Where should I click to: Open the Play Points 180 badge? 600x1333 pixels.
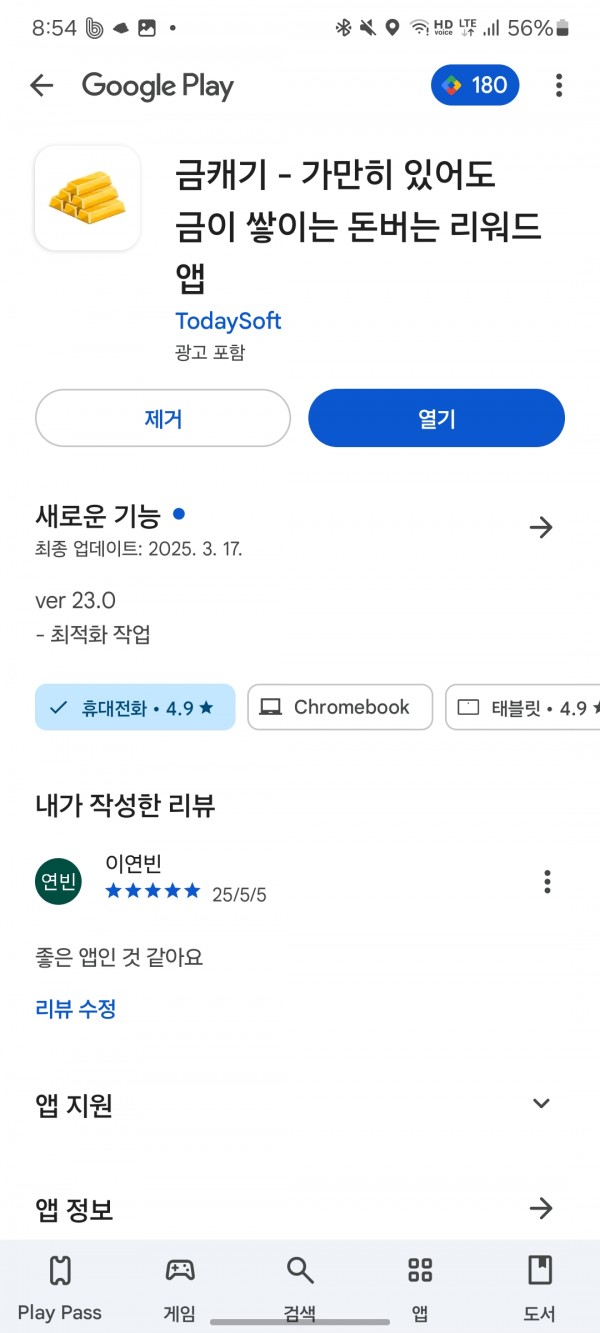pyautogui.click(x=475, y=85)
